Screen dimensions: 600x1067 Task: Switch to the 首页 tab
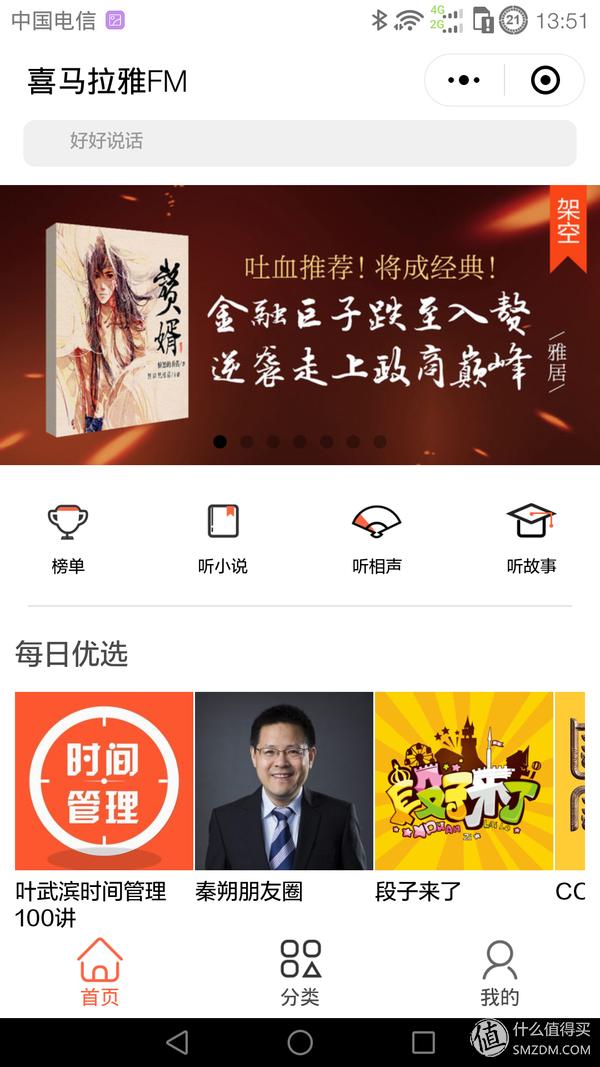100,972
